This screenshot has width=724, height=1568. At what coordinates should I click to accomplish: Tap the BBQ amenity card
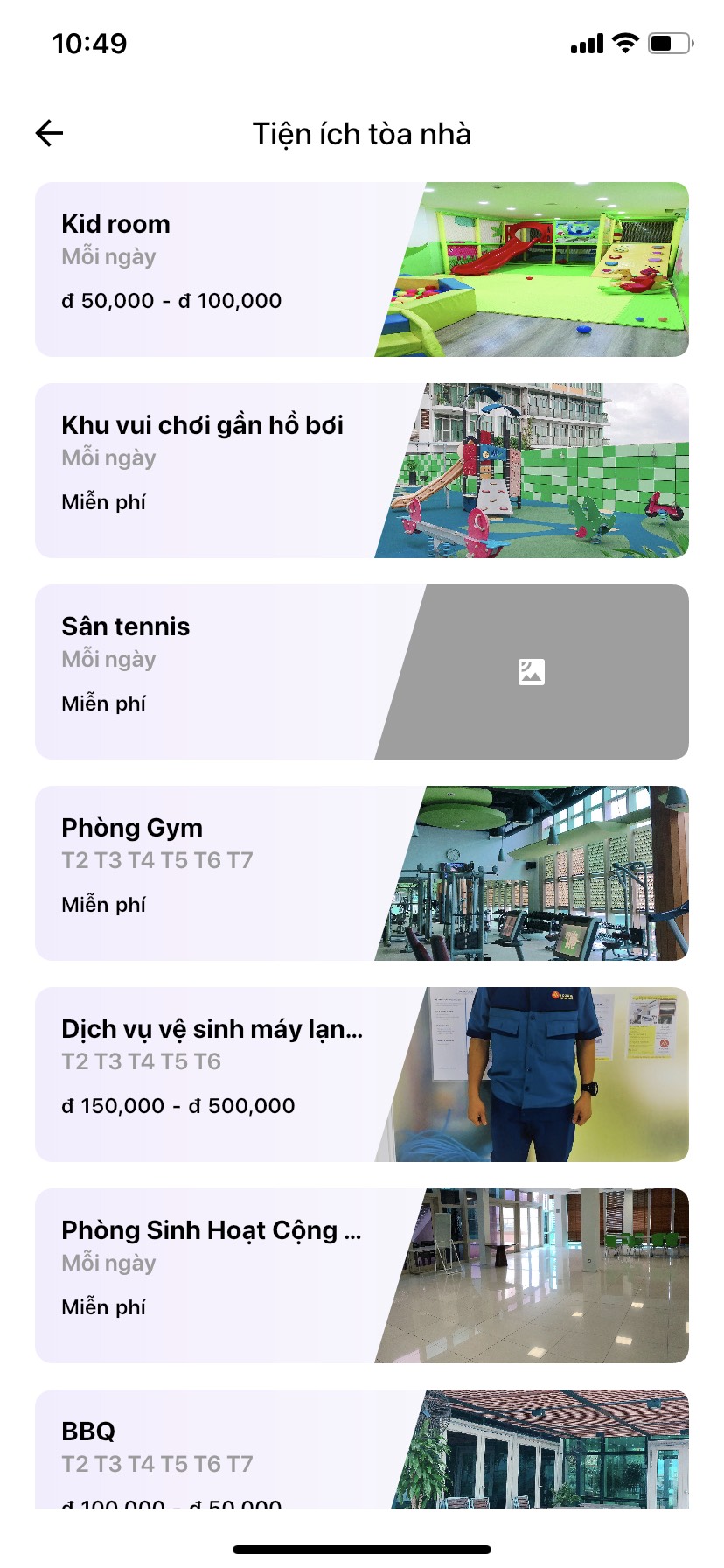click(x=361, y=1449)
